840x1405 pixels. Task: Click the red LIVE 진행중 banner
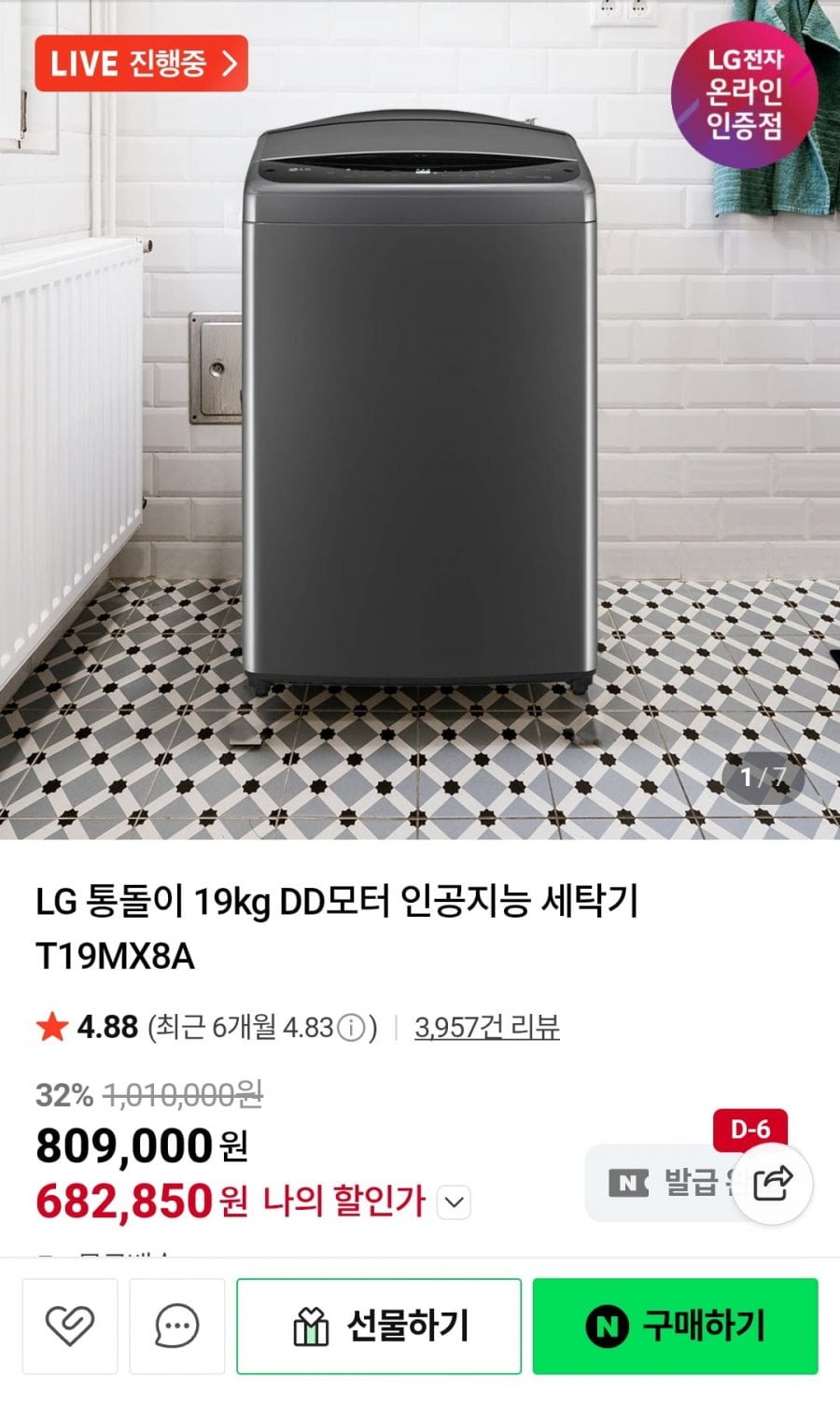[140, 64]
